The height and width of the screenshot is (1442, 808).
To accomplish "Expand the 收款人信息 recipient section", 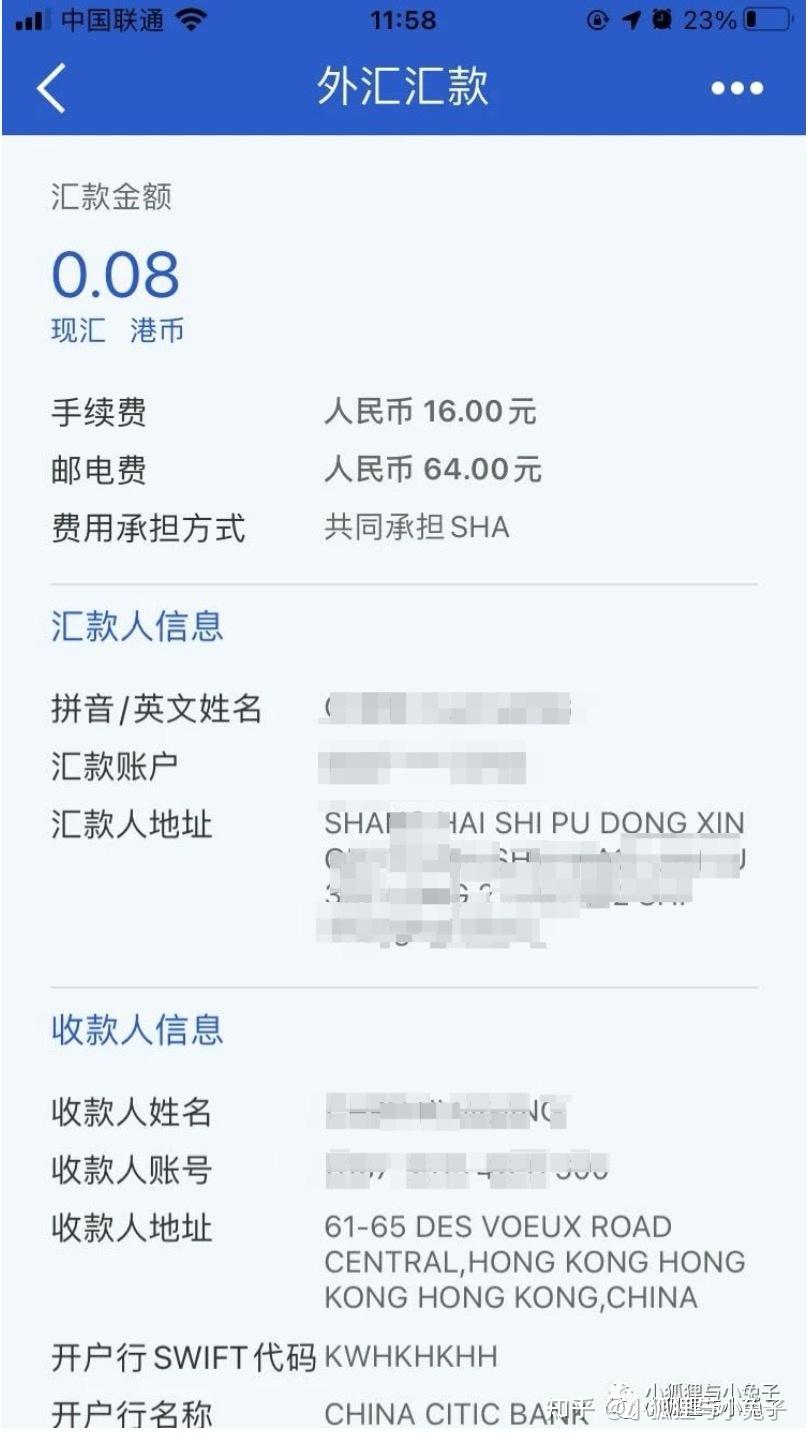I will (x=137, y=1030).
